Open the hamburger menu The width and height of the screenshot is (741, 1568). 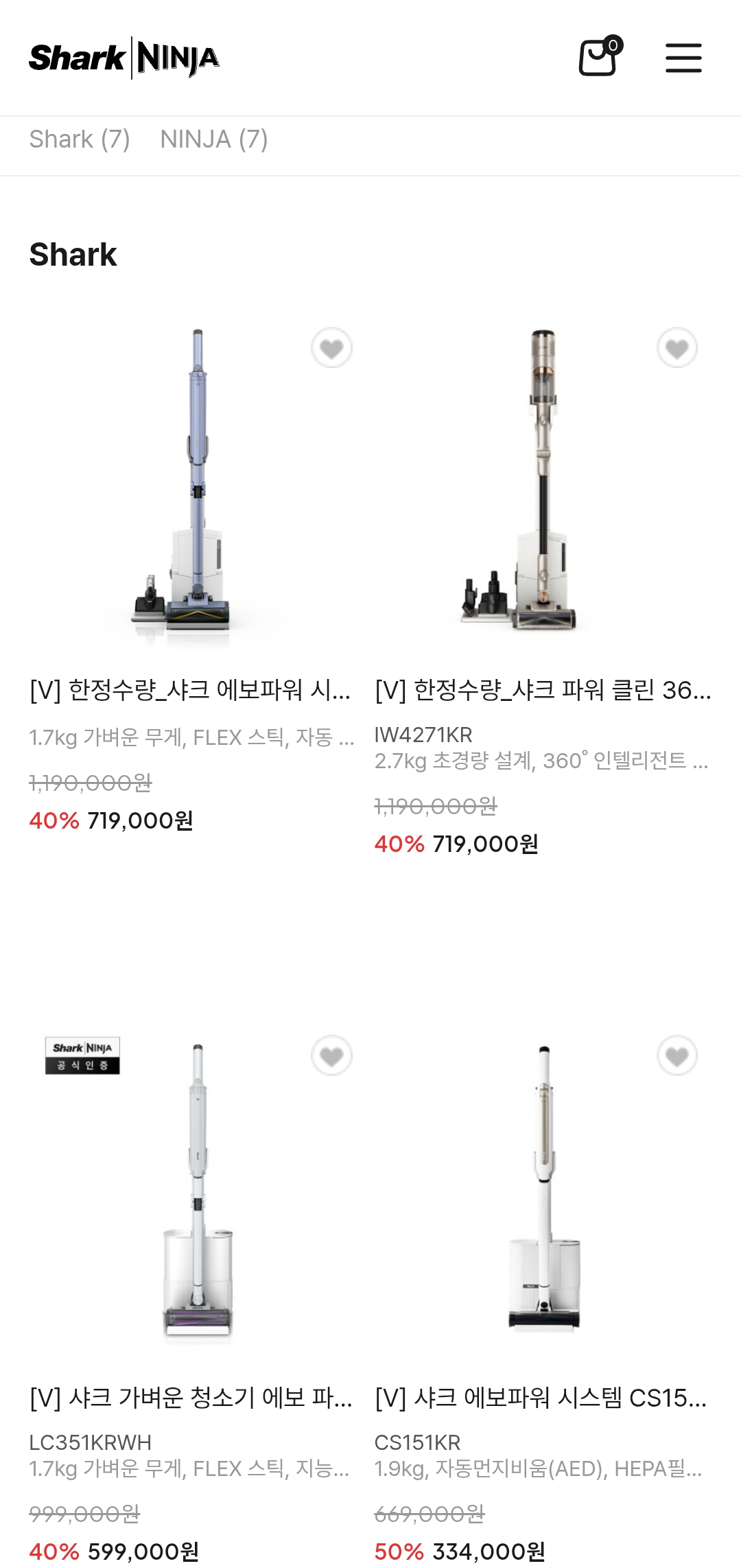683,58
